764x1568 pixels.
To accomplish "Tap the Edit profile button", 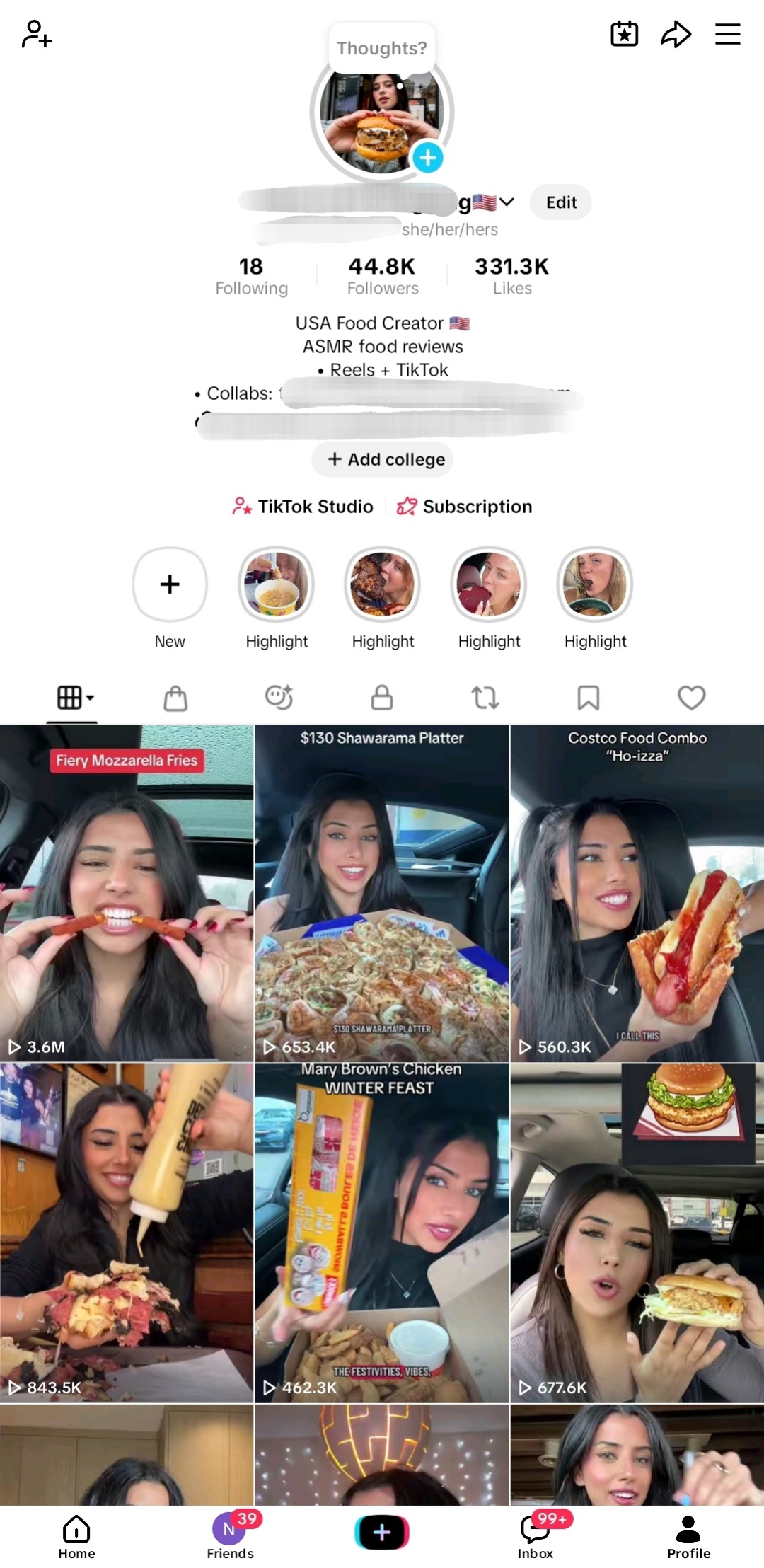I will point(561,202).
